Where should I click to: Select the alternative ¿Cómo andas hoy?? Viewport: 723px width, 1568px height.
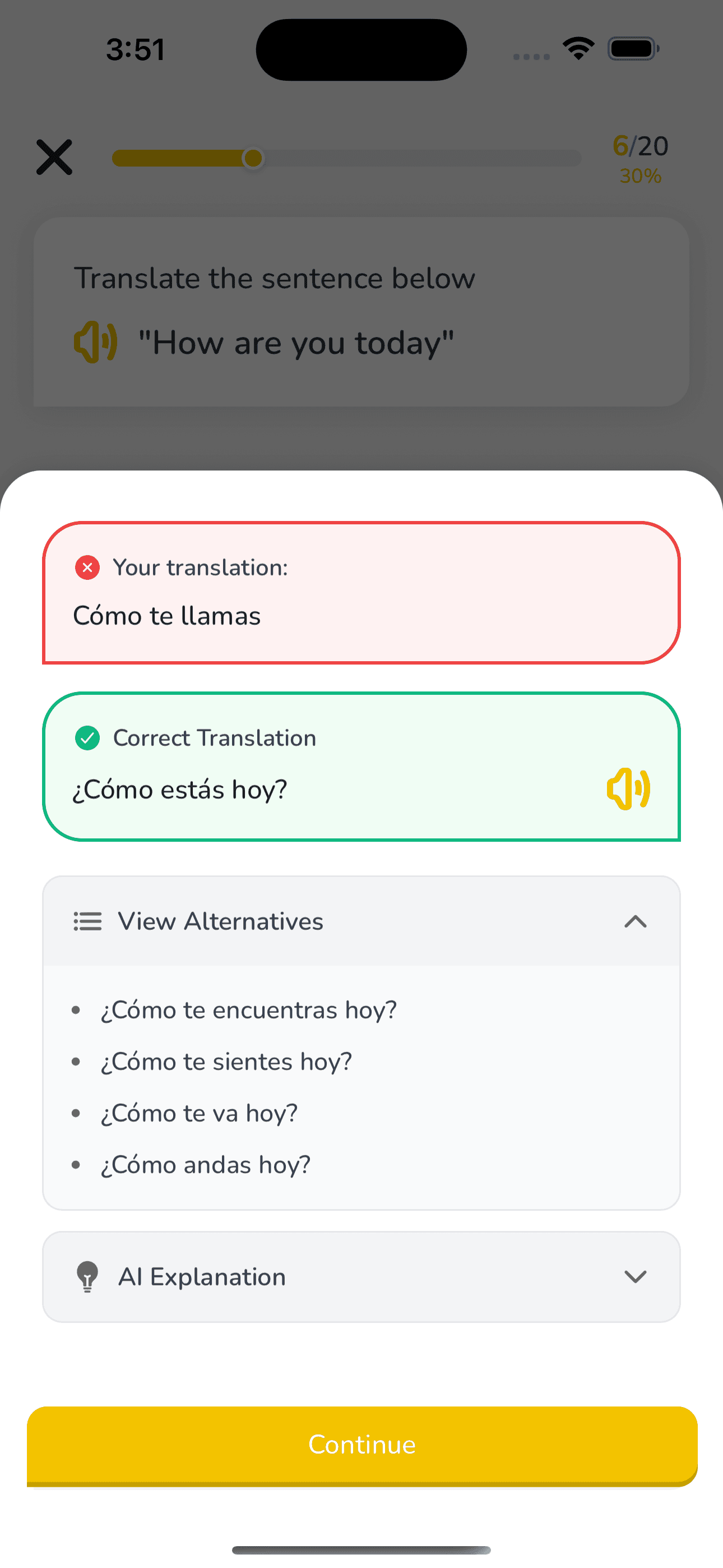(x=206, y=1164)
